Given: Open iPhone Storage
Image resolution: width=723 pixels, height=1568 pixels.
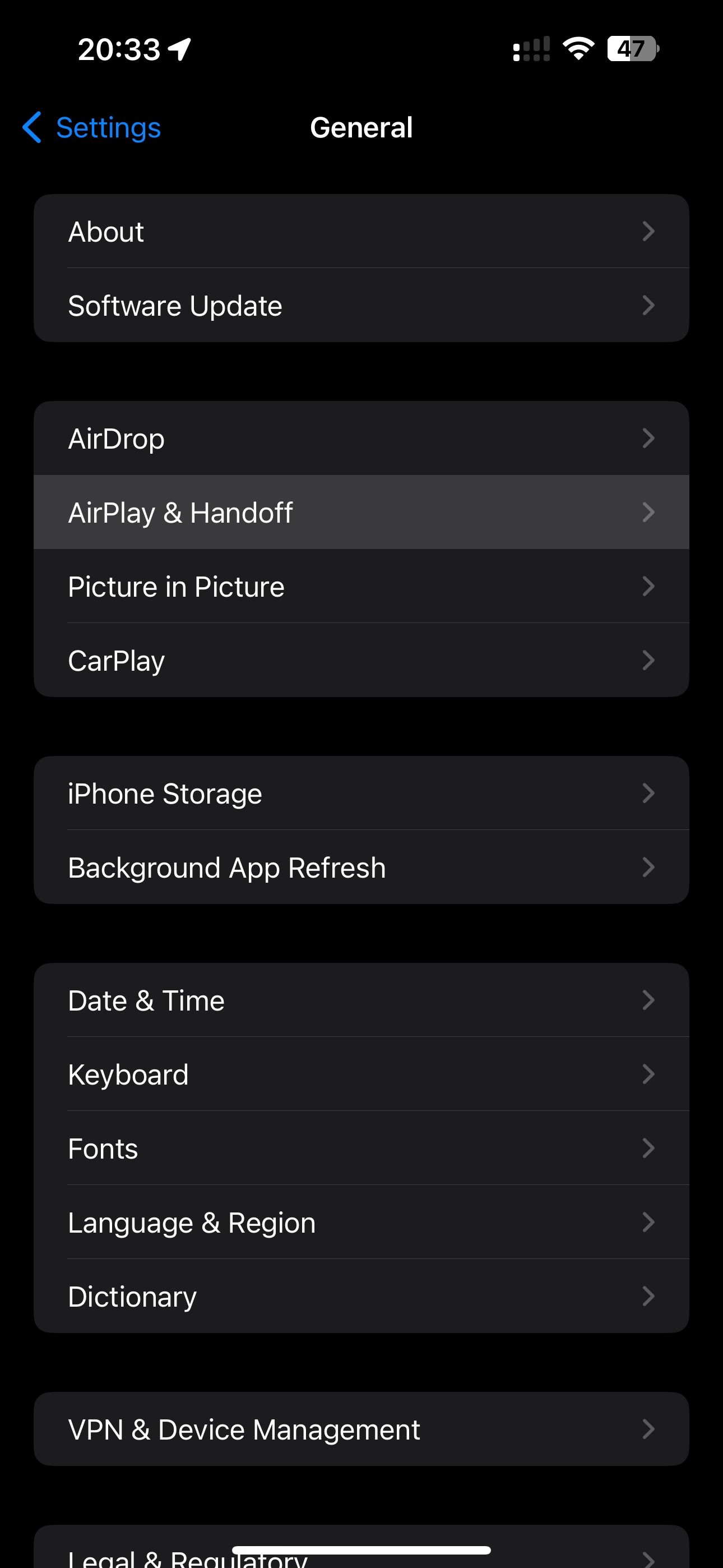Looking at the screenshot, I should 361,792.
